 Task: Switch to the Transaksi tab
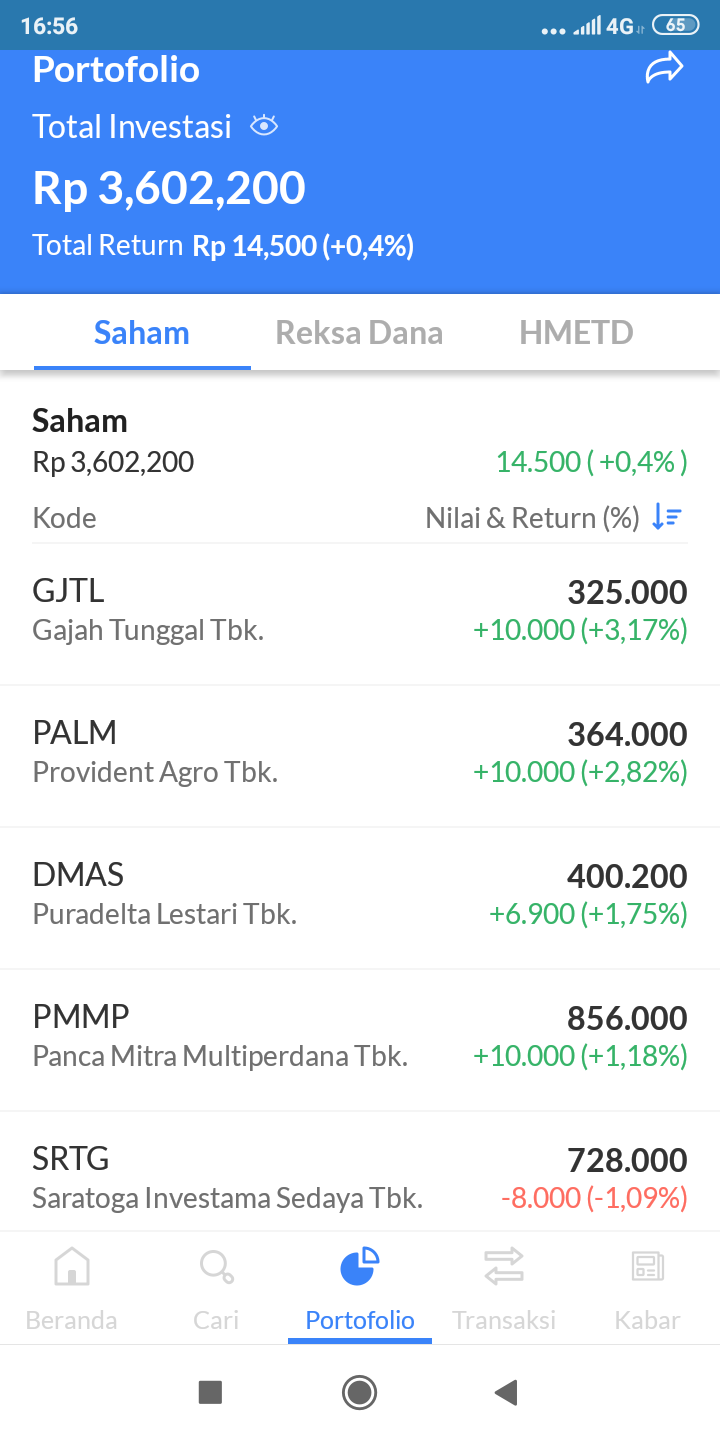click(x=504, y=1288)
